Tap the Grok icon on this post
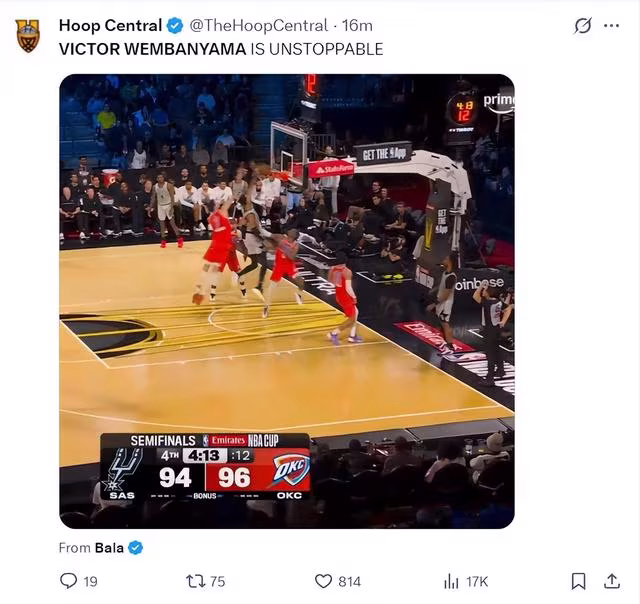 [582, 26]
